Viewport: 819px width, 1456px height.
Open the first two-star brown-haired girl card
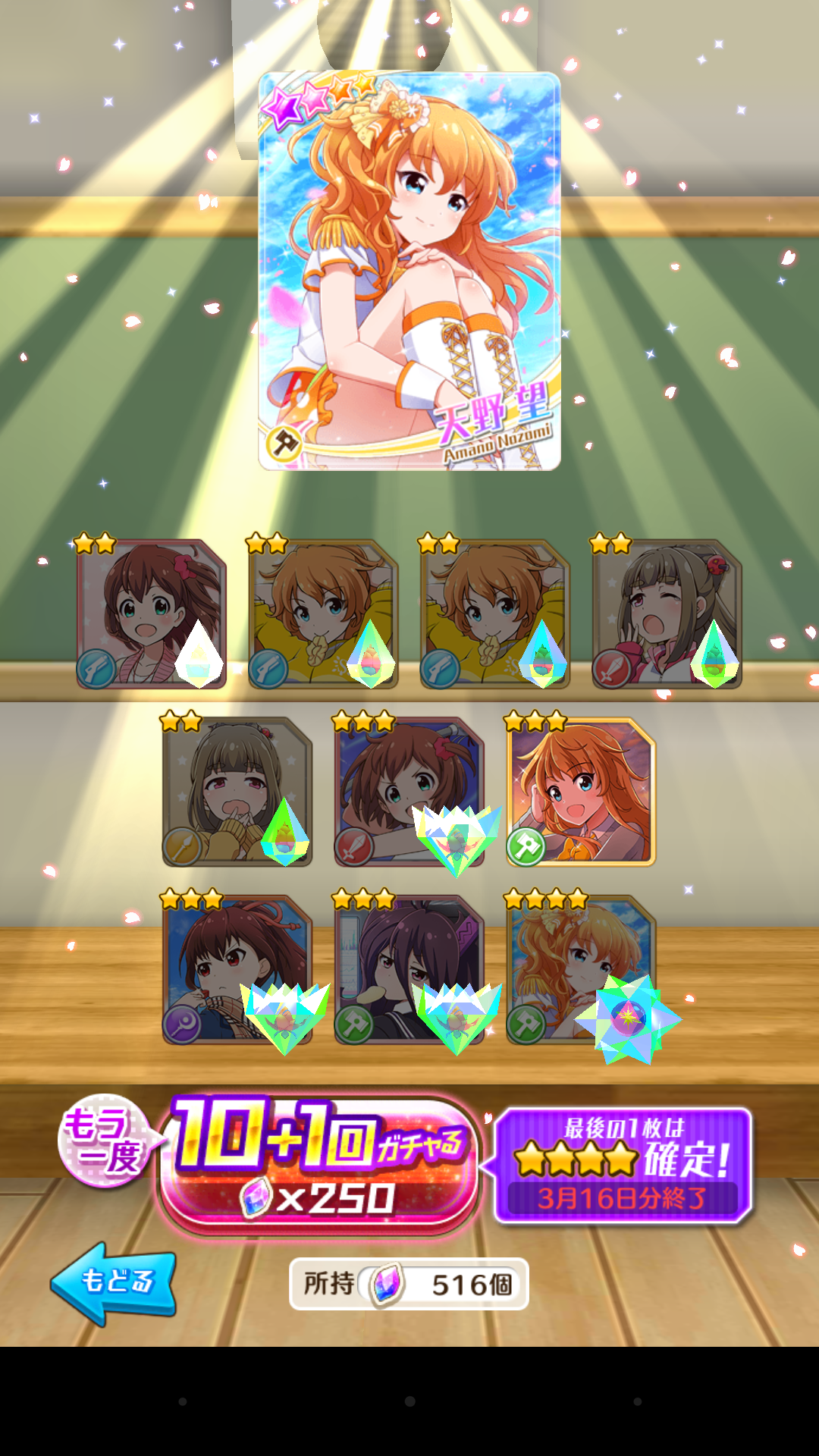(151, 614)
